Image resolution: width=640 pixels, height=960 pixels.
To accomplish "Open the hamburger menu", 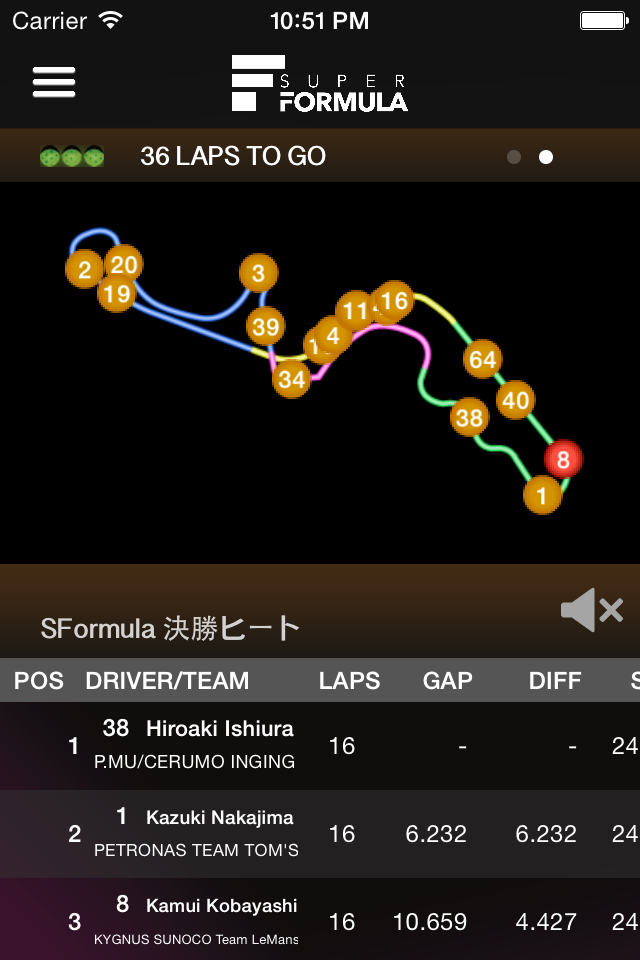I will coord(54,82).
